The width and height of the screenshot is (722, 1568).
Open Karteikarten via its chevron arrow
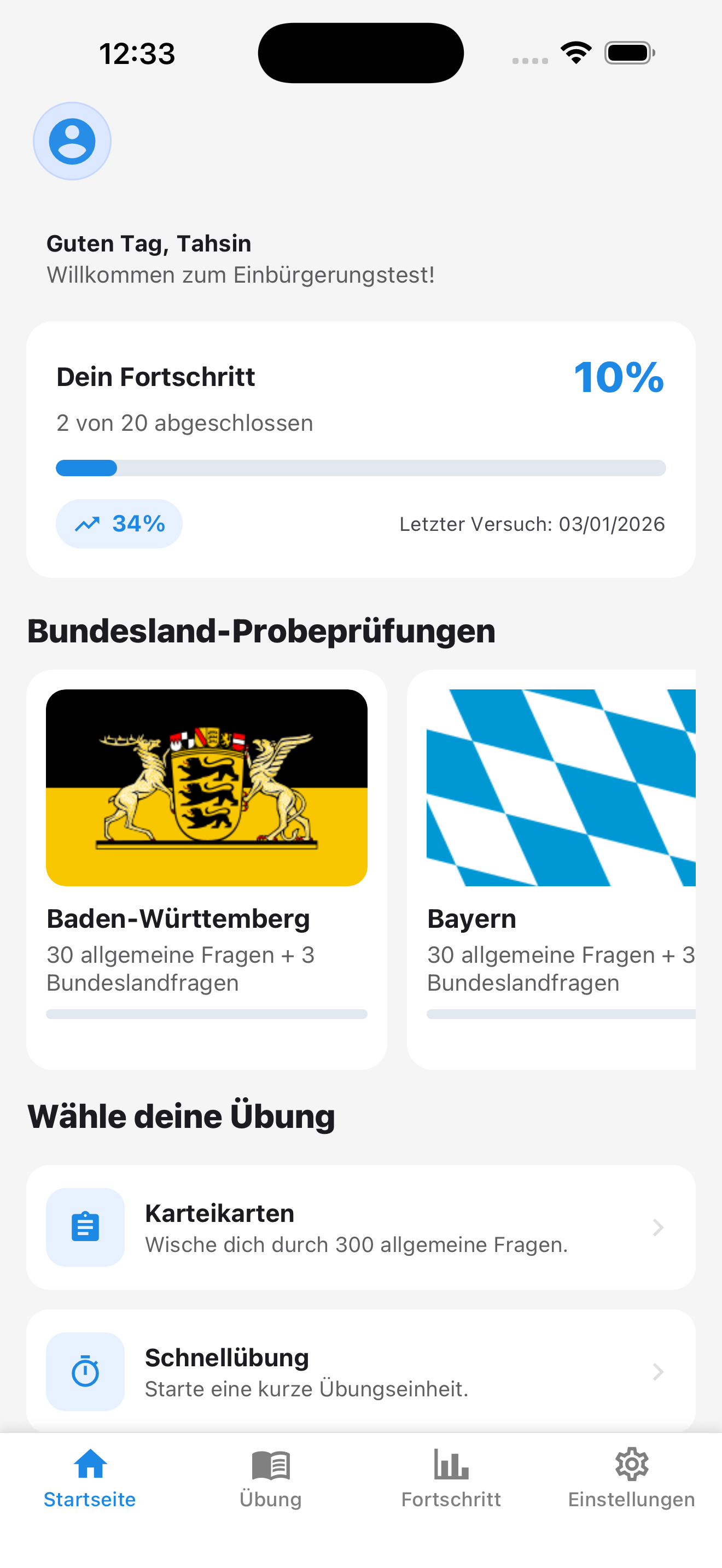click(x=658, y=1227)
